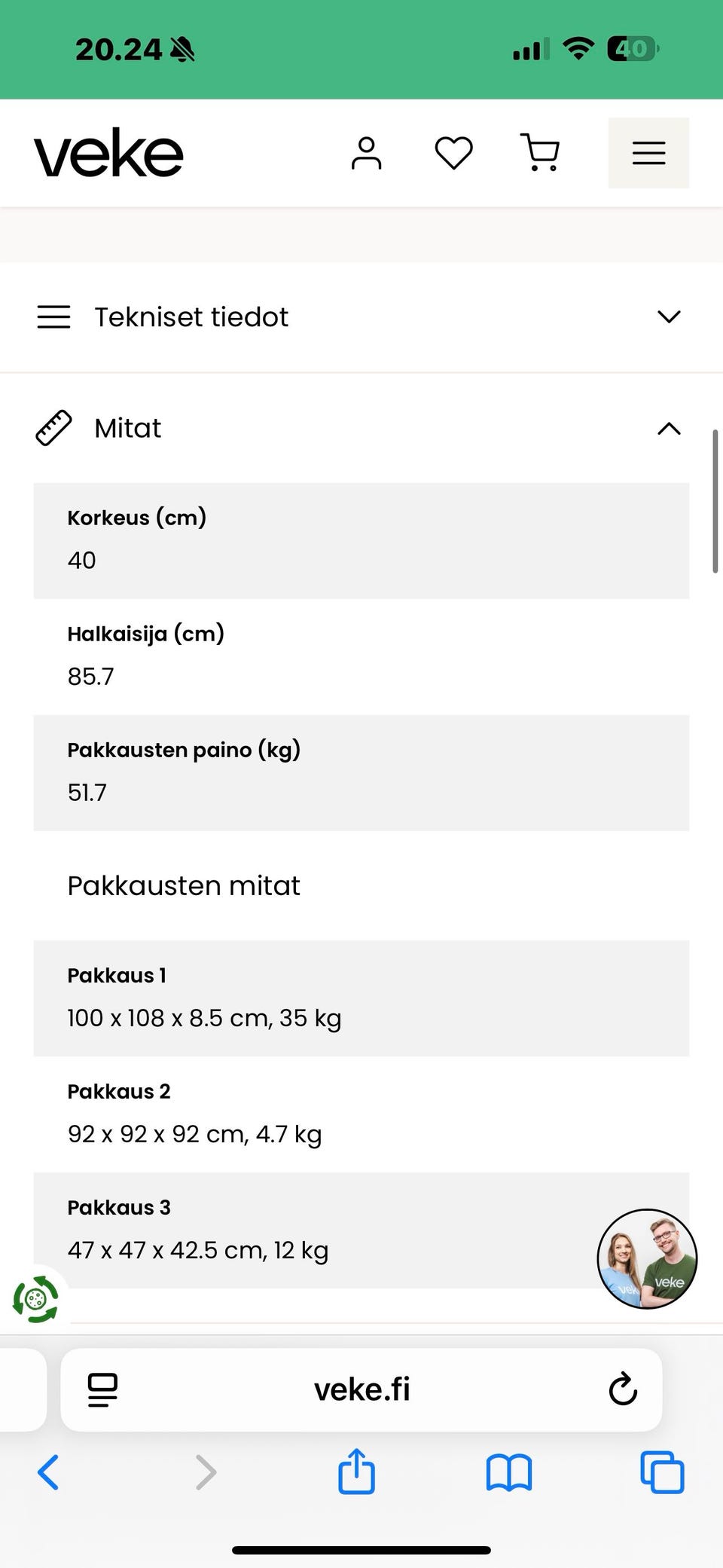Collapse the Mitat section
Image resolution: width=723 pixels, height=1568 pixels.
pyautogui.click(x=667, y=428)
